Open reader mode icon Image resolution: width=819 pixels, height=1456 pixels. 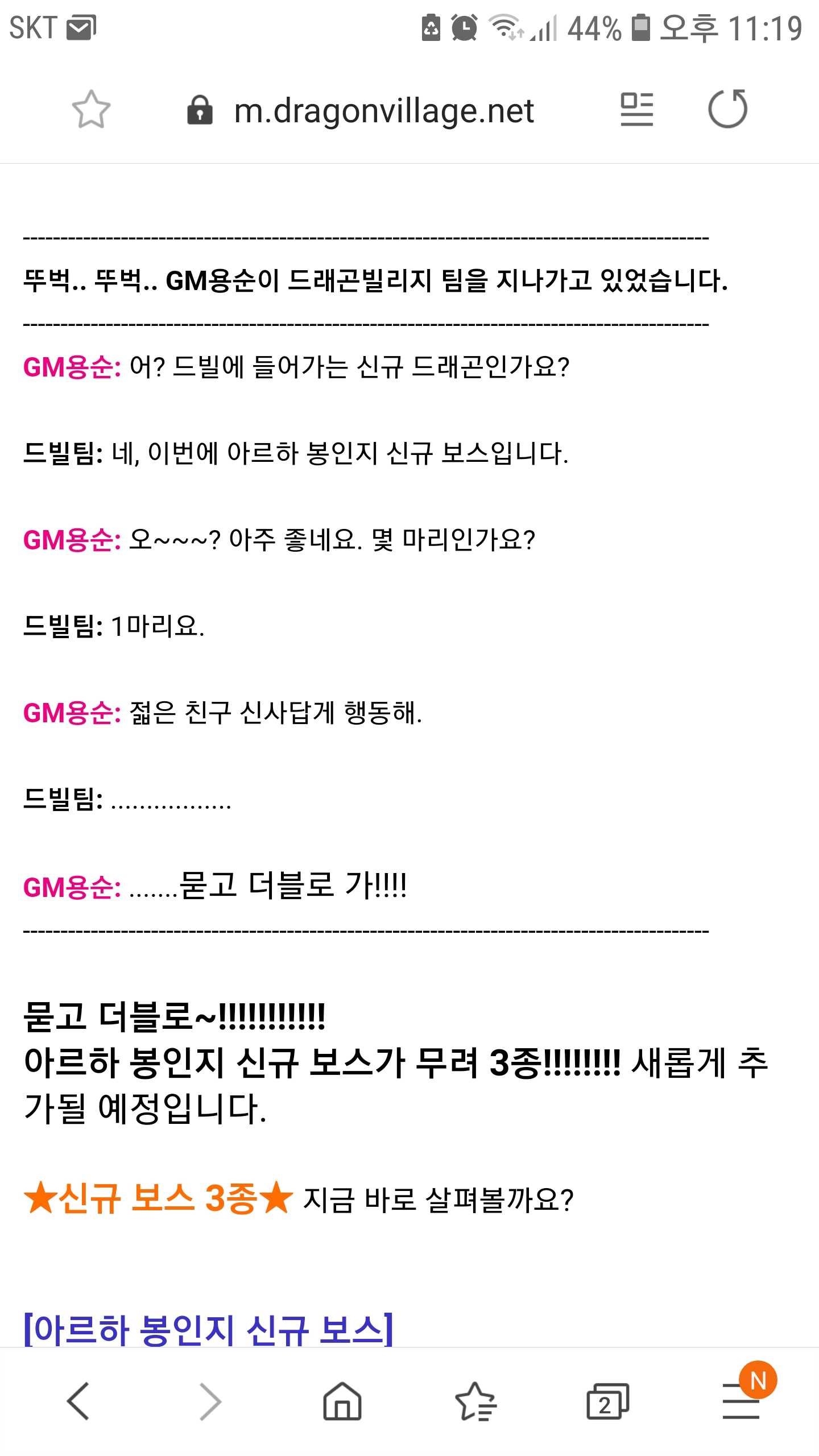tap(636, 109)
